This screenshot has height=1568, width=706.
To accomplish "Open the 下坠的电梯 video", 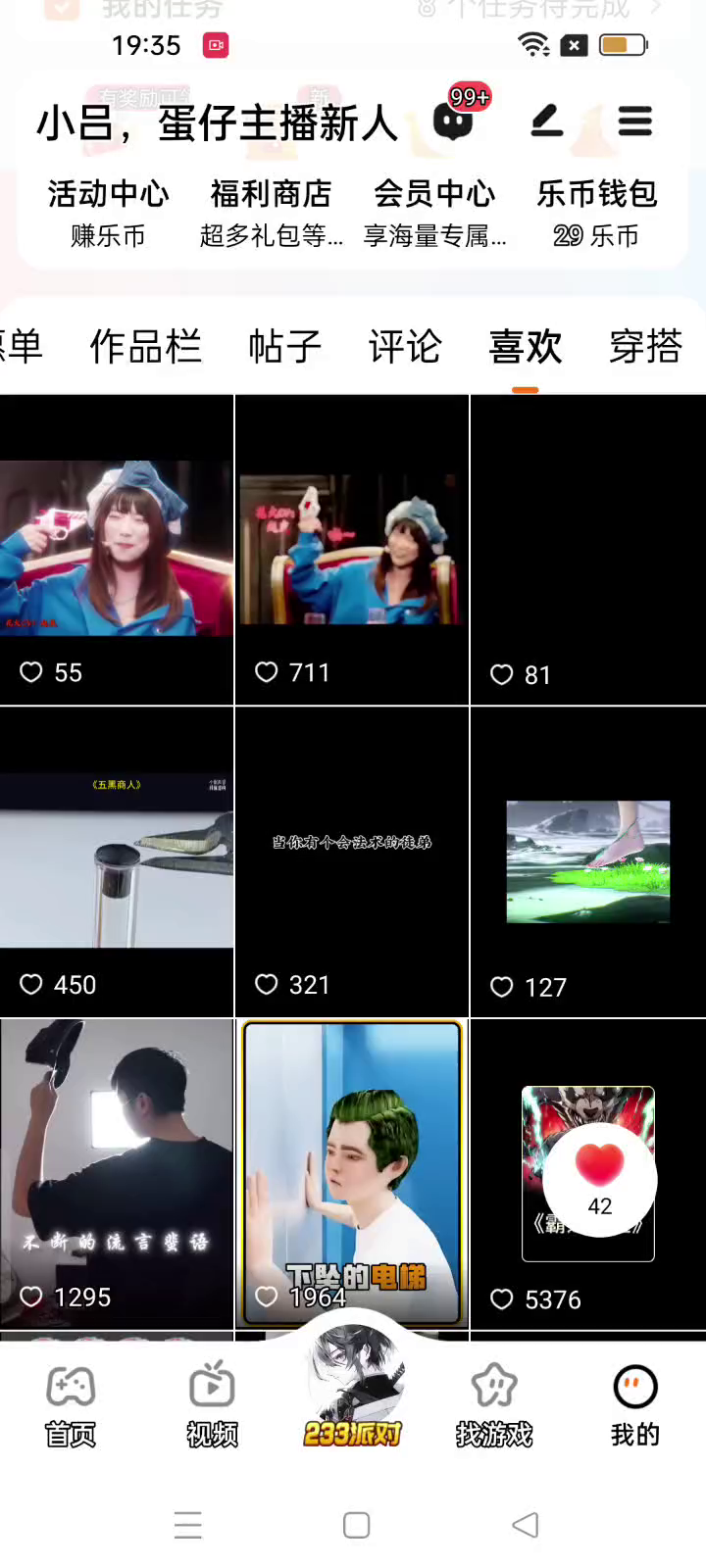I will click(x=352, y=1173).
